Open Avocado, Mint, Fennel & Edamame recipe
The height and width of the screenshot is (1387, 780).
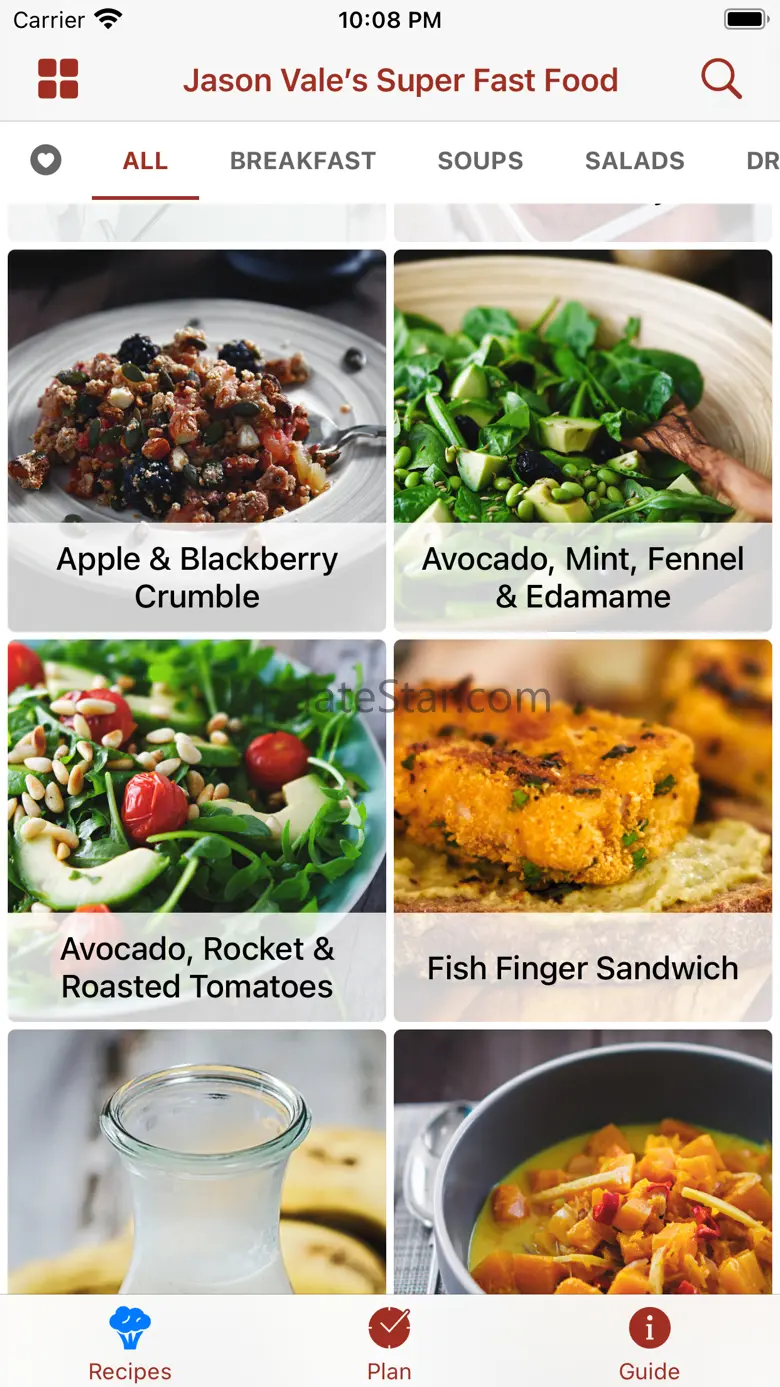coord(583,440)
